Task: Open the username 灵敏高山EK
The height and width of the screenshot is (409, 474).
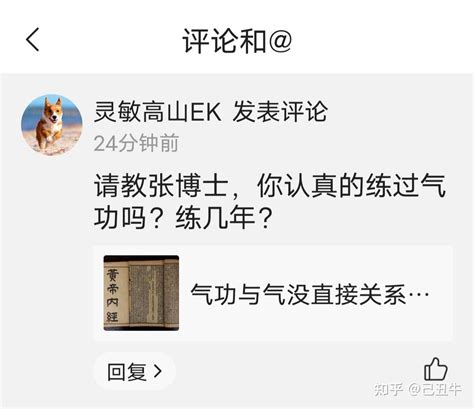Action: coord(158,112)
